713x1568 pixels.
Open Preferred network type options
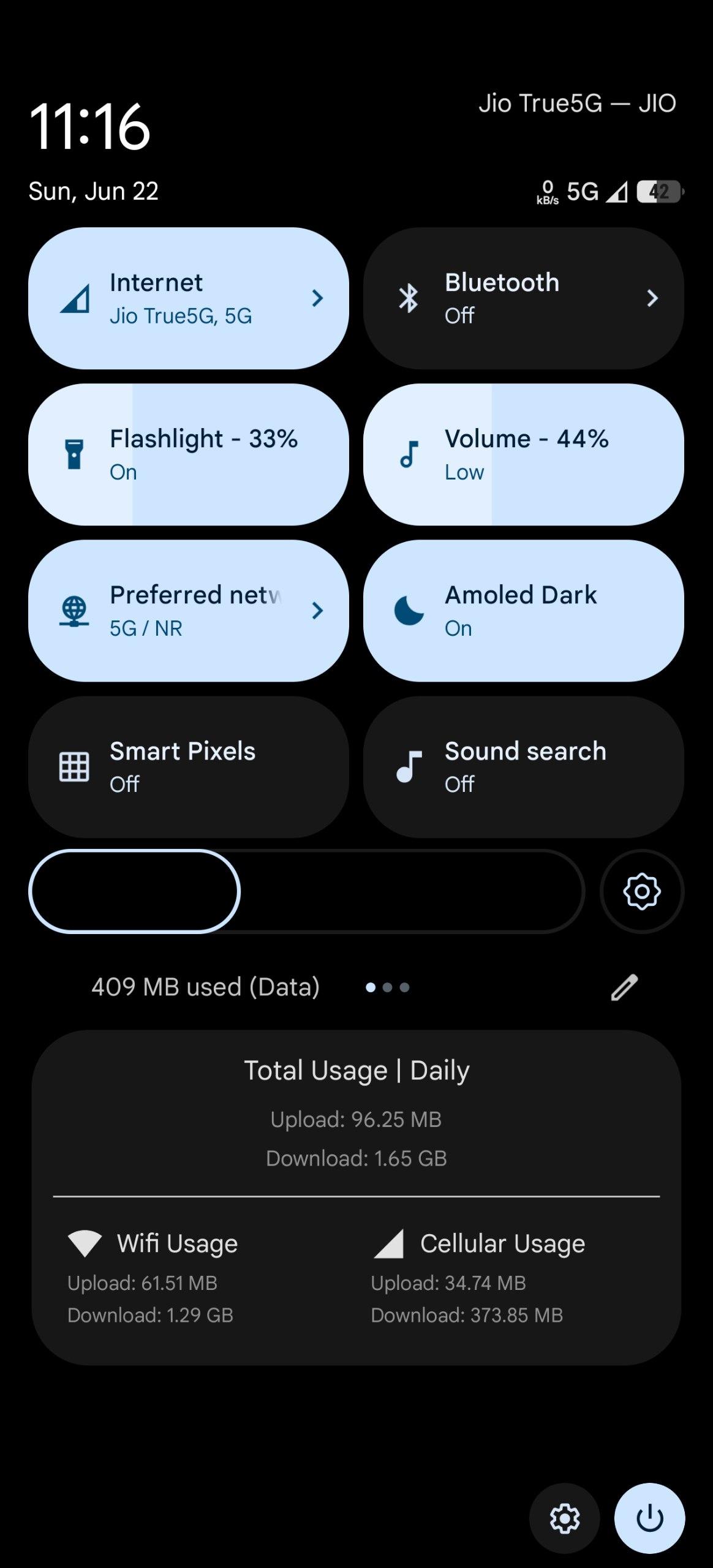tap(188, 611)
